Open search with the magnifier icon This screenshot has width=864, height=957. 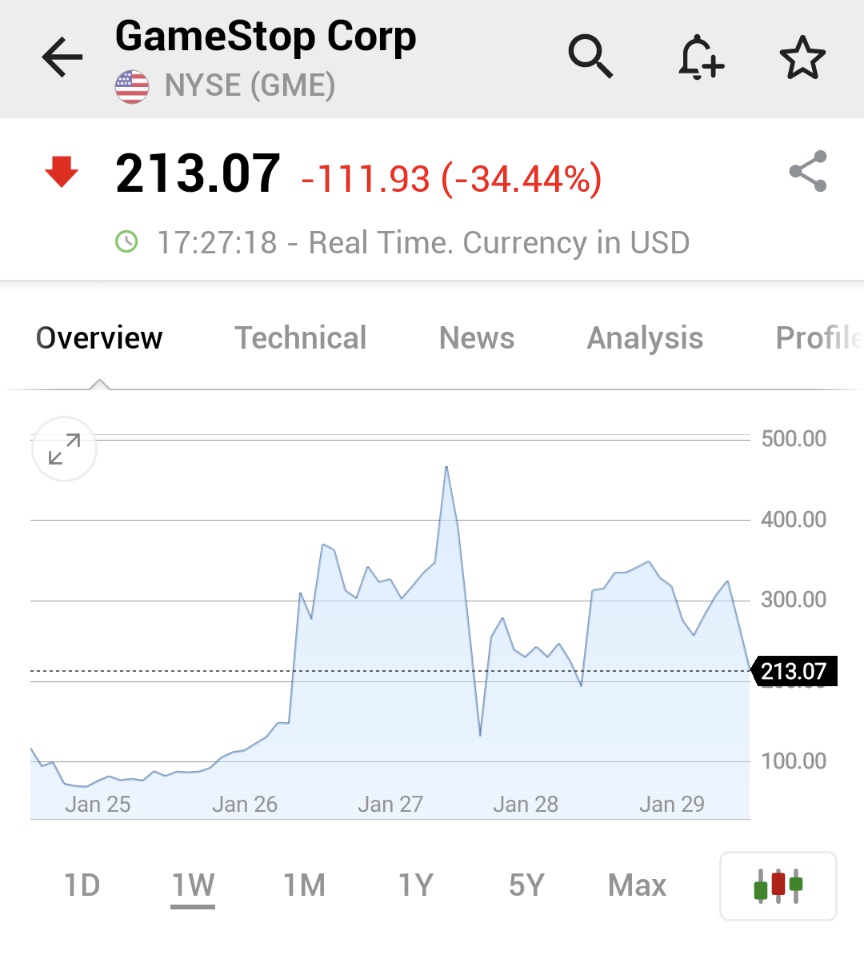(590, 57)
